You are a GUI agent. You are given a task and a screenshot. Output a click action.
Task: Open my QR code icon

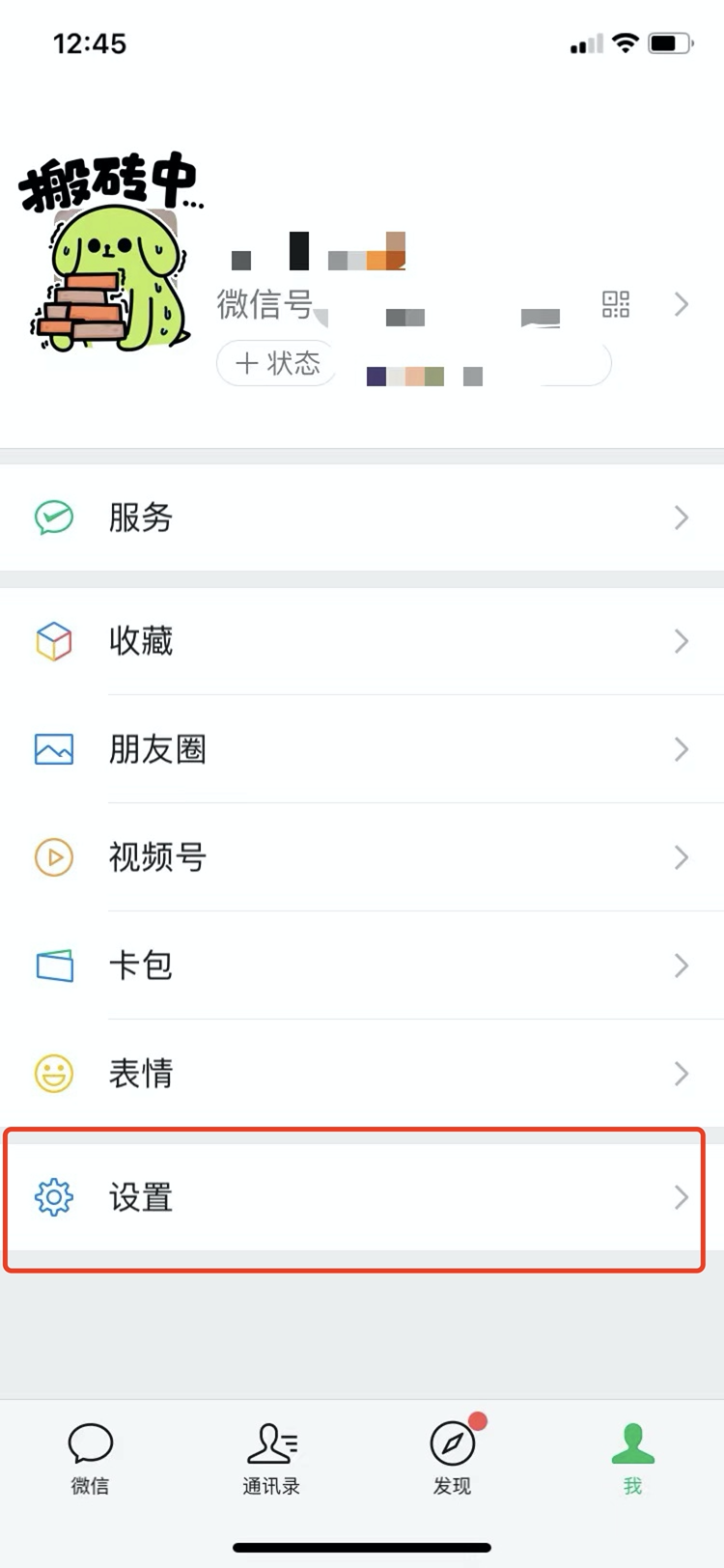[x=616, y=304]
